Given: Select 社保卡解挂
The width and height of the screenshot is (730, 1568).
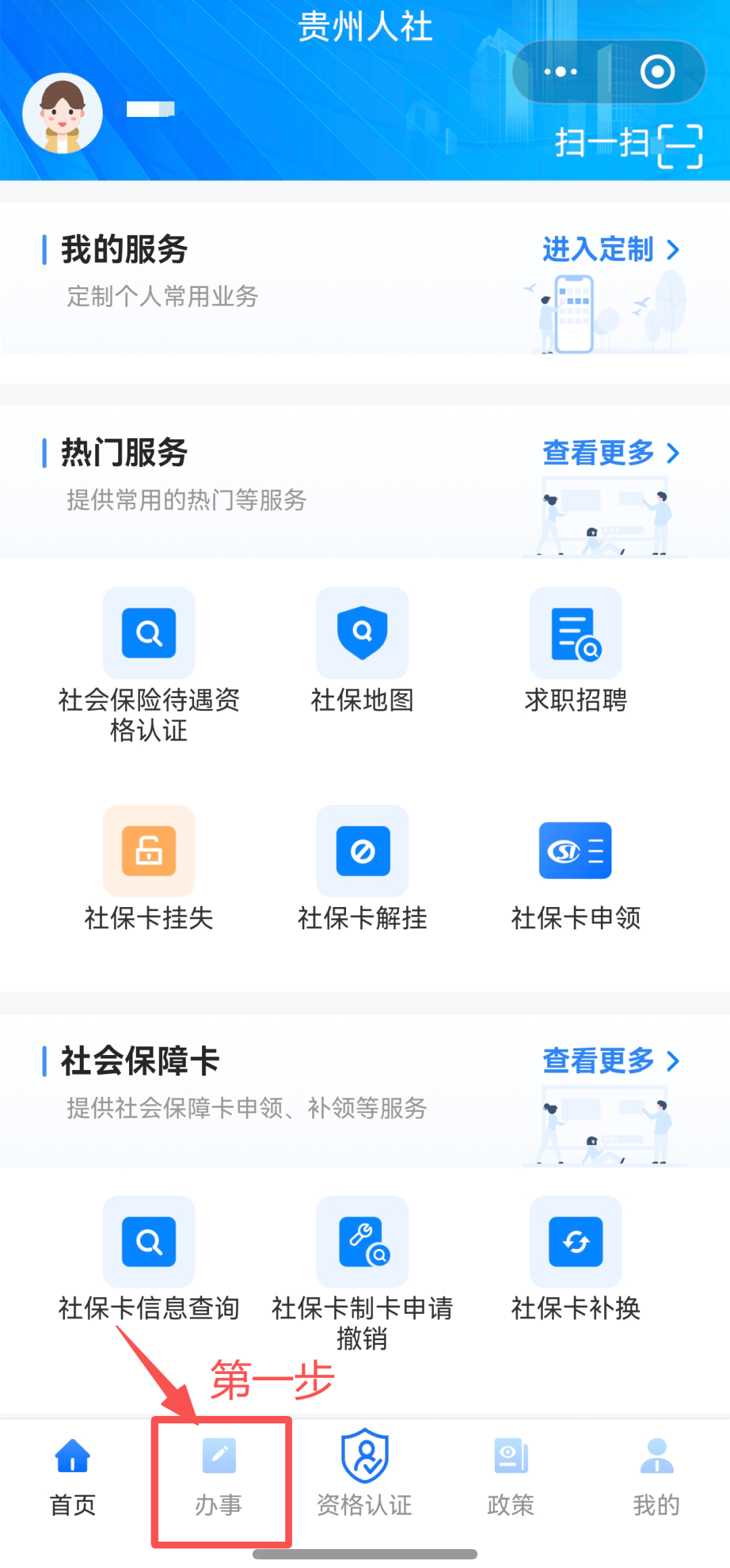Looking at the screenshot, I should [362, 868].
